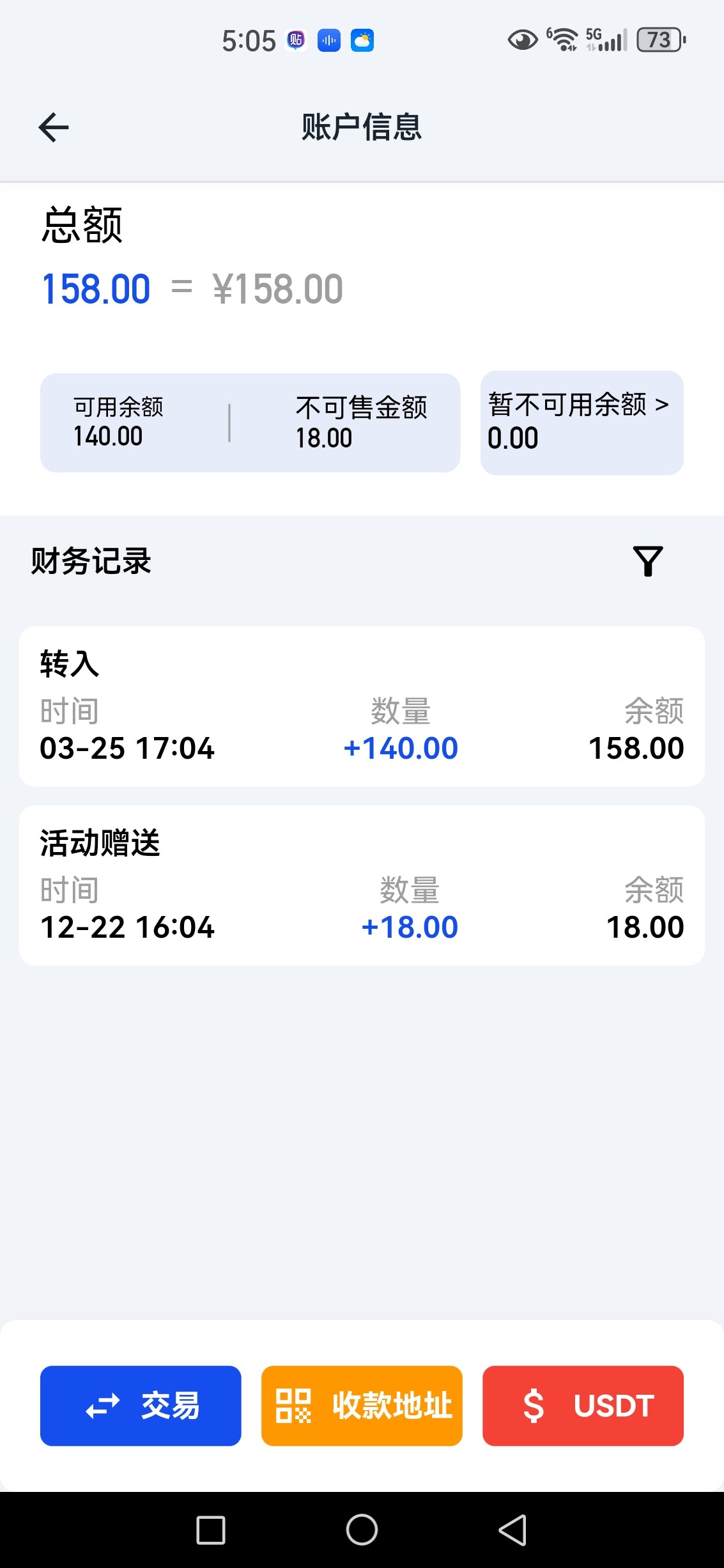Open the 交易 button
This screenshot has width=724, height=1568.
(141, 1406)
